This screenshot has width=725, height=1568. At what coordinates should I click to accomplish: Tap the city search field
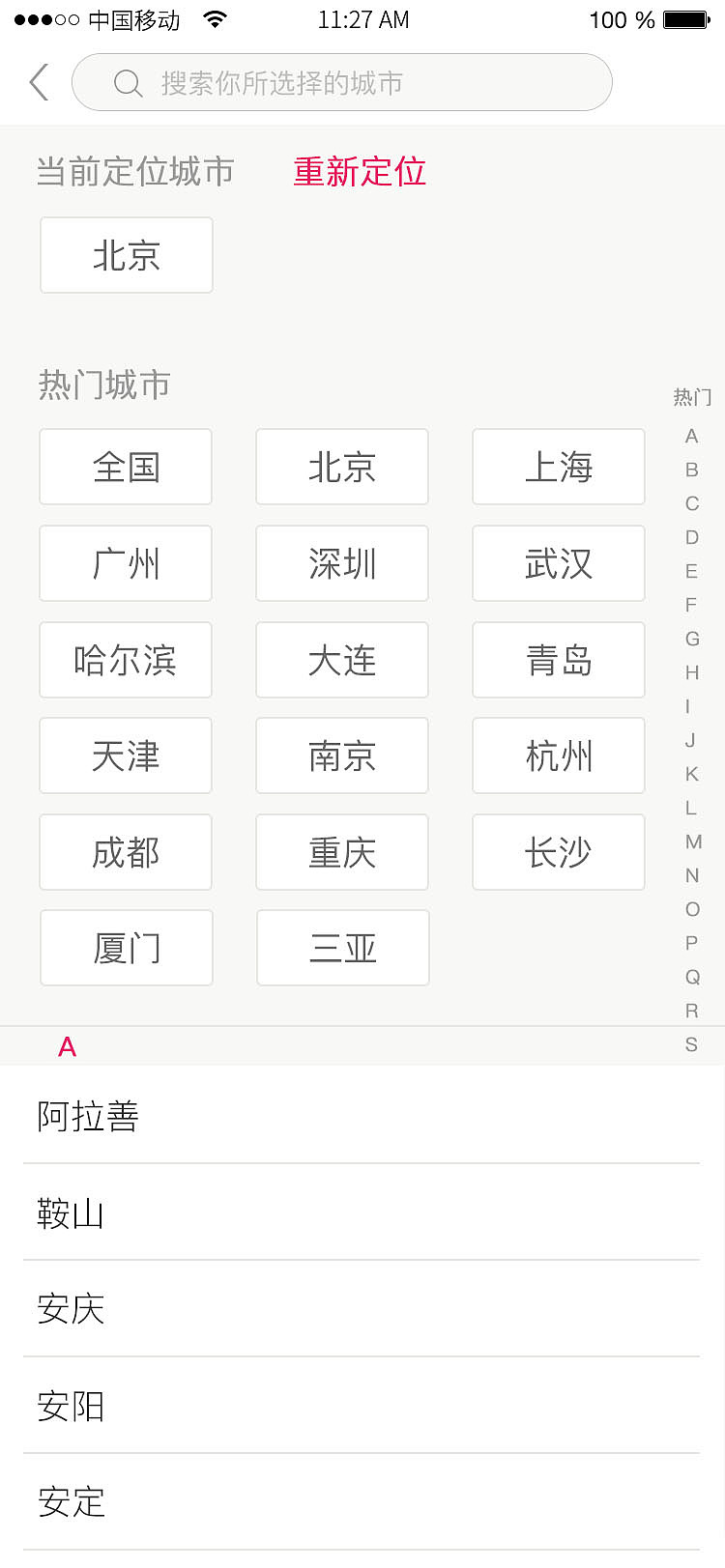point(341,82)
